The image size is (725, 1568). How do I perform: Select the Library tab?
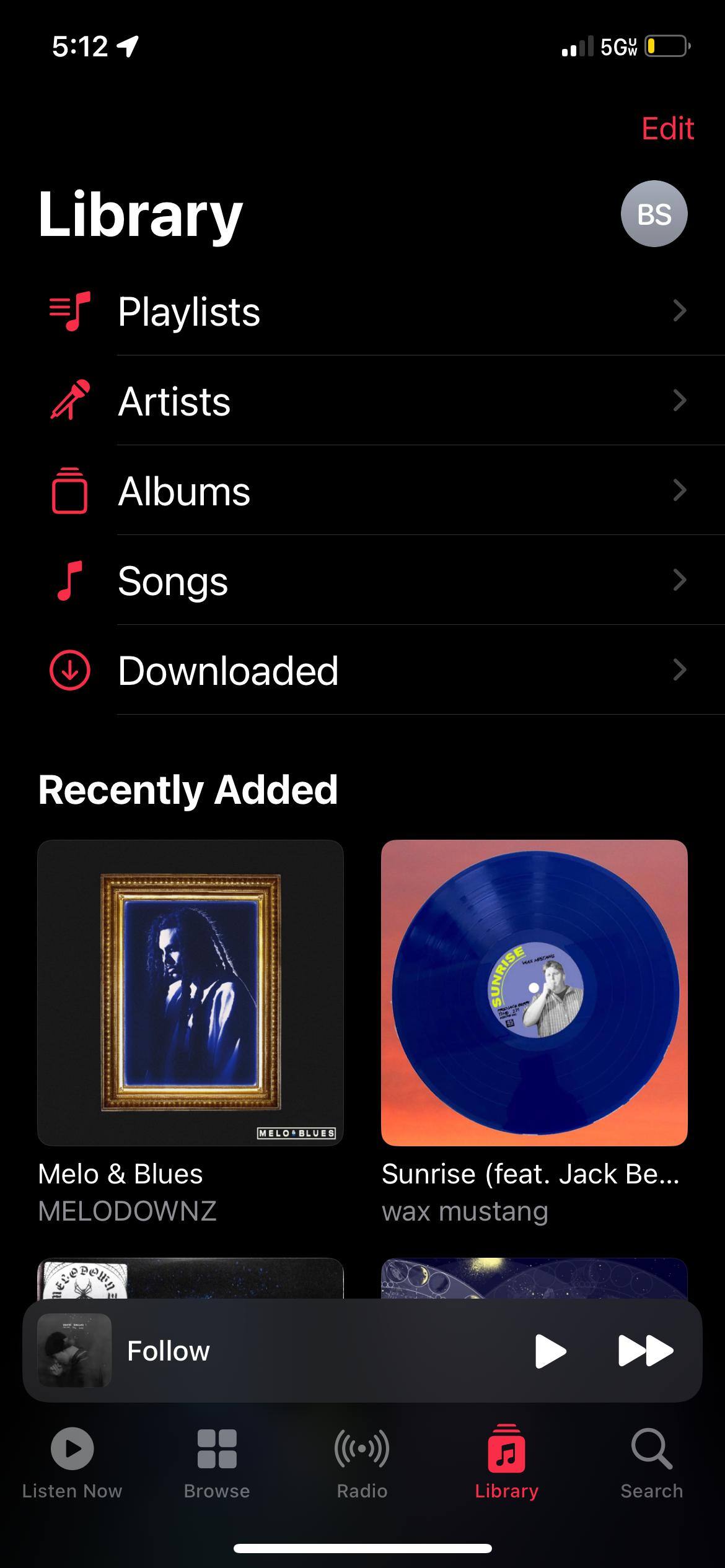tap(506, 1463)
